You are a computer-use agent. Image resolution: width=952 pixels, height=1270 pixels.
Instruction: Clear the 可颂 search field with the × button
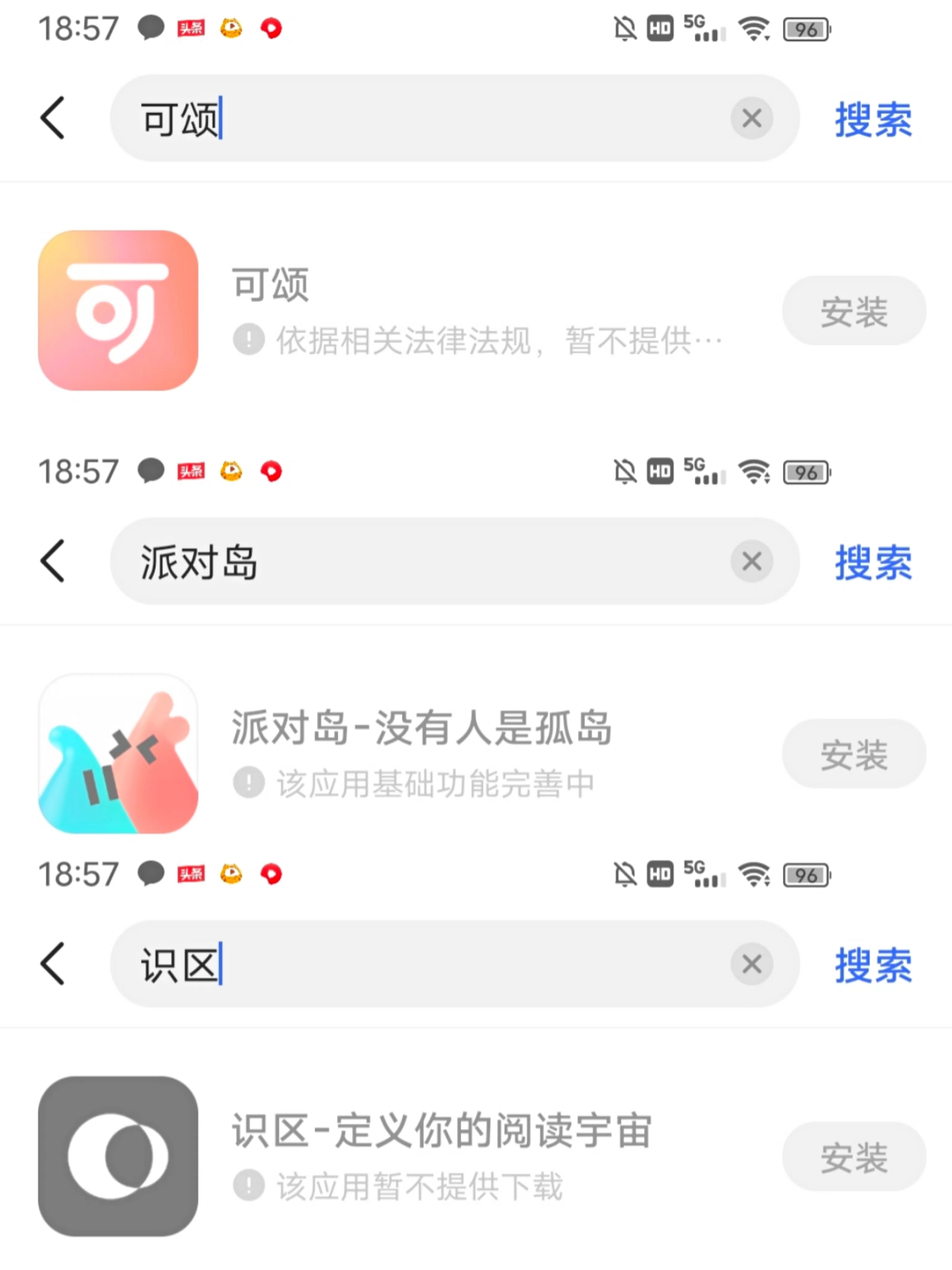[751, 118]
